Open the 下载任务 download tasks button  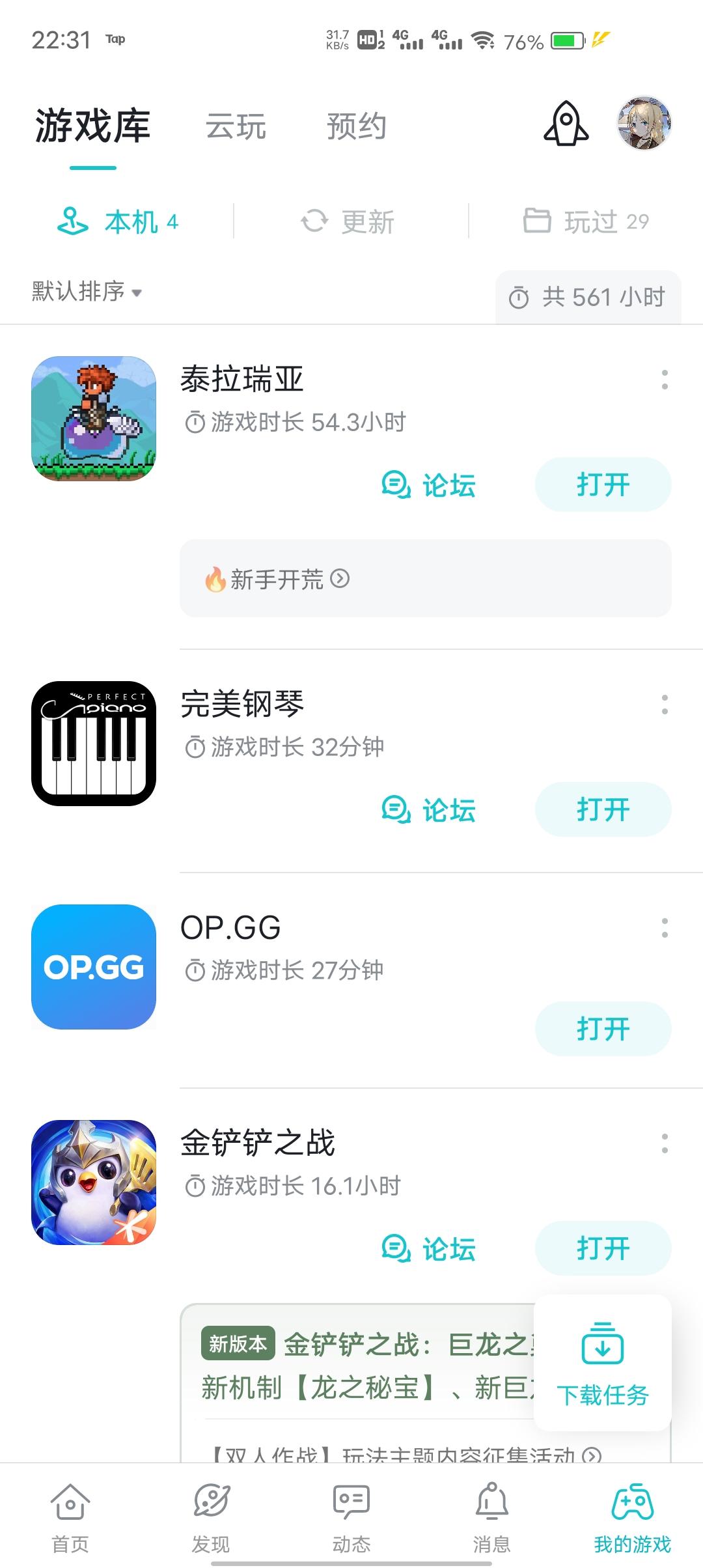pos(603,1364)
